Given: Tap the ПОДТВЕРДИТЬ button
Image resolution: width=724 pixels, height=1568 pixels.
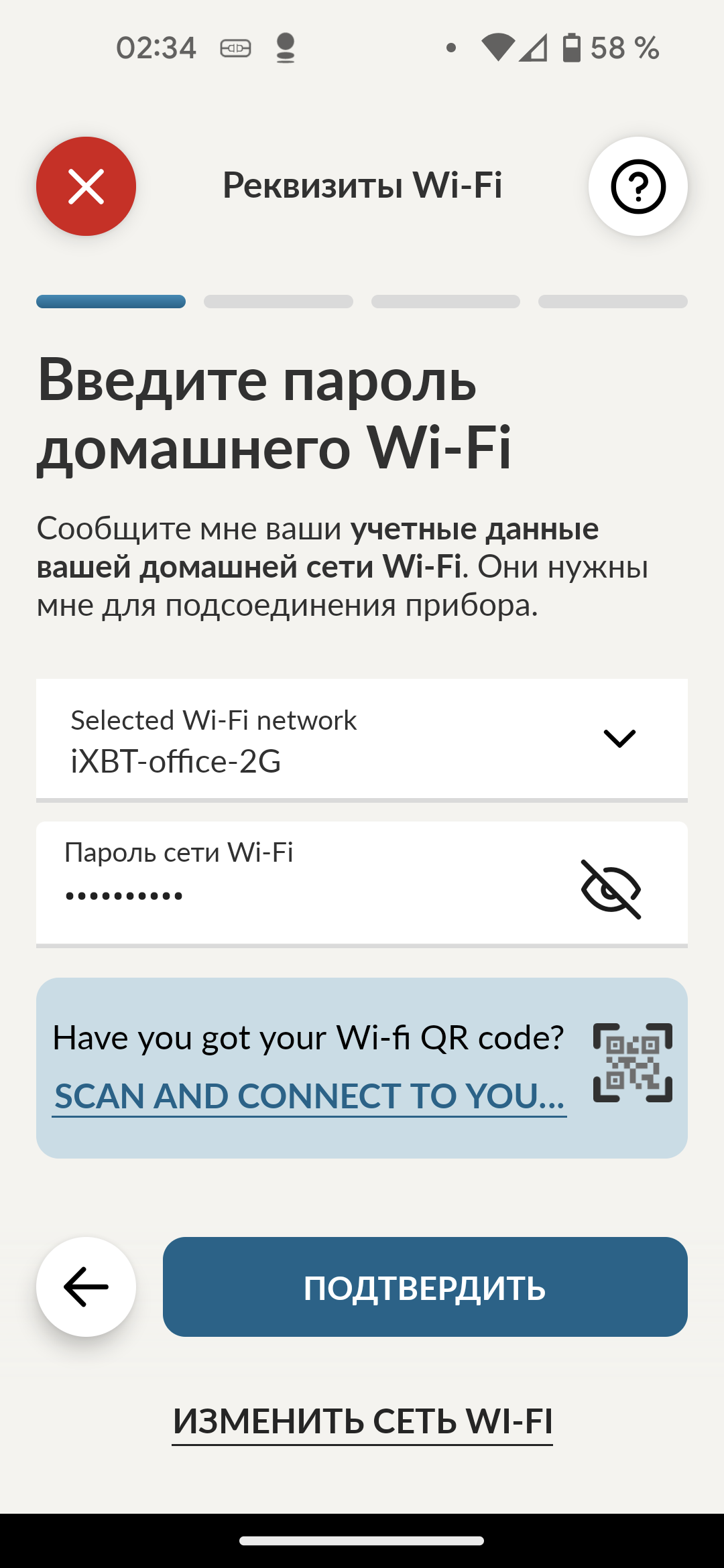Looking at the screenshot, I should pyautogui.click(x=425, y=1287).
